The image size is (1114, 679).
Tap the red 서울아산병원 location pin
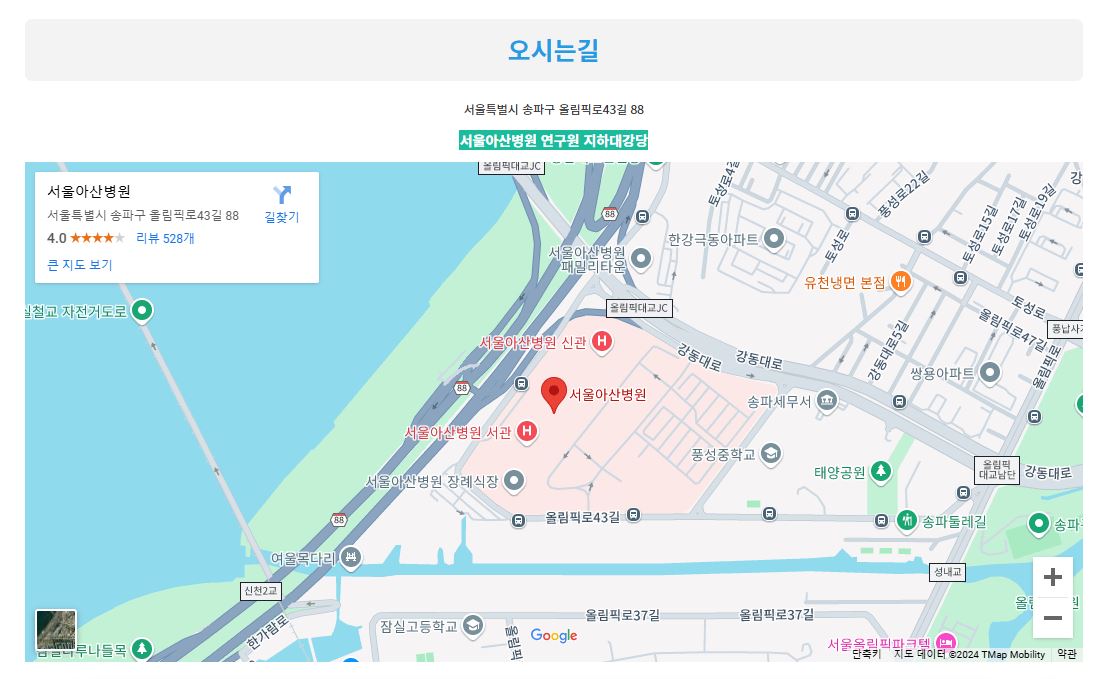(x=553, y=393)
